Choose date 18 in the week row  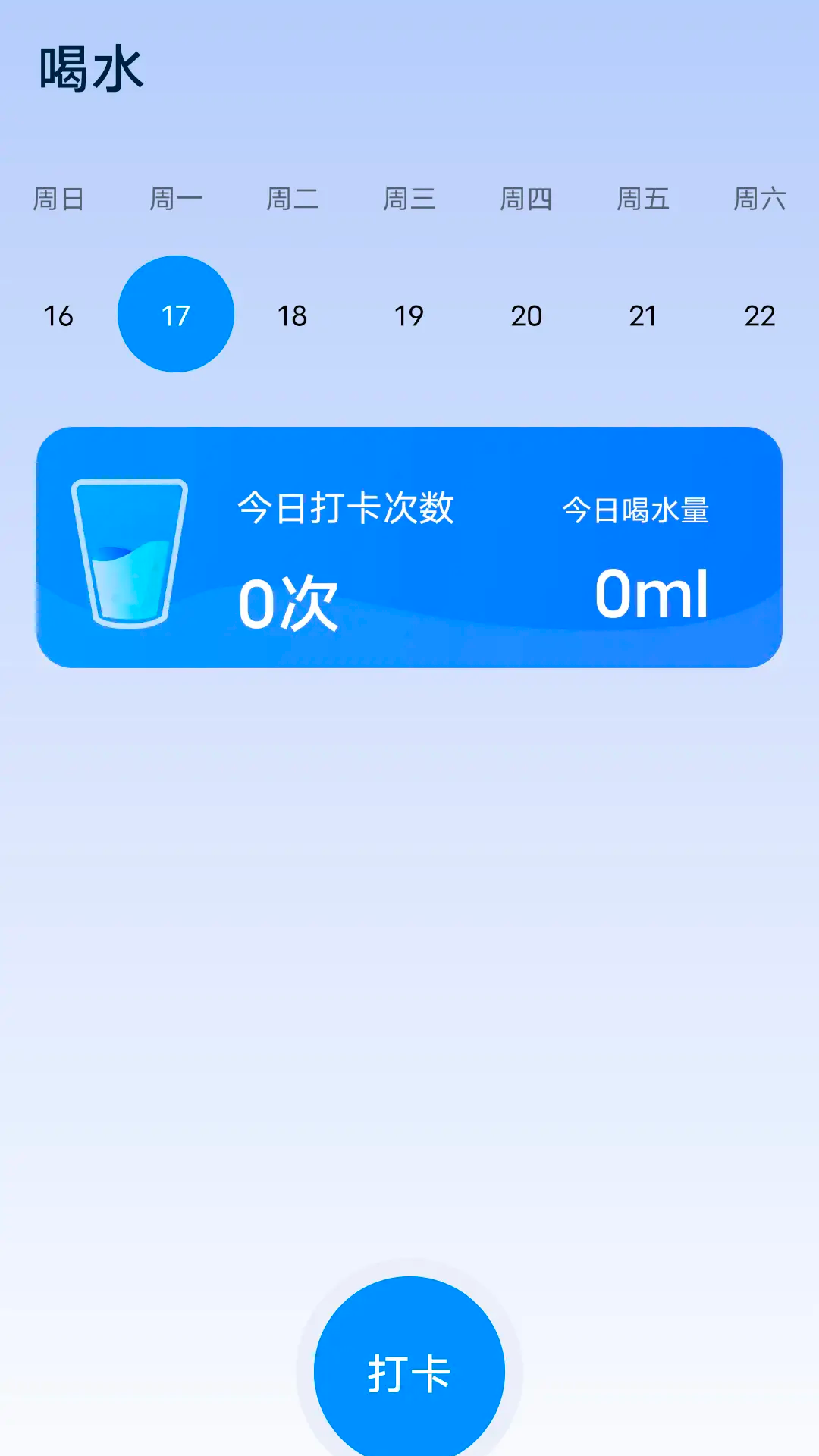coord(292,315)
